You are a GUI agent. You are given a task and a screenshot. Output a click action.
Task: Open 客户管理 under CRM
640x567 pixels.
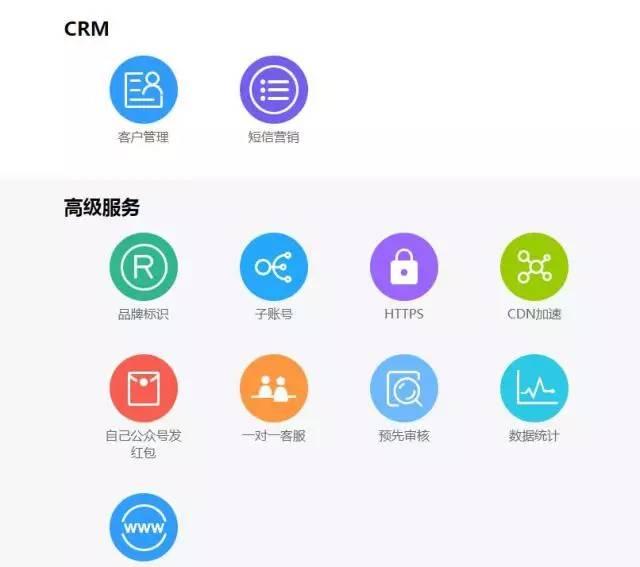pyautogui.click(x=143, y=90)
